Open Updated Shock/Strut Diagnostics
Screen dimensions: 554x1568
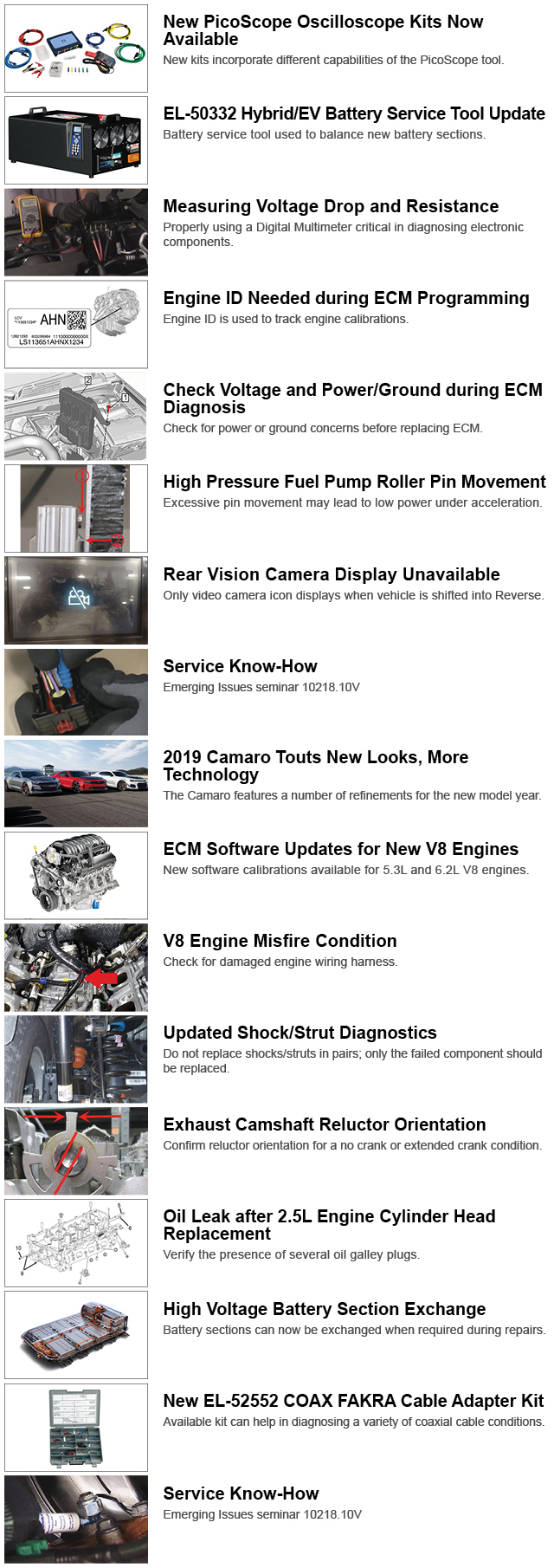(x=300, y=1033)
